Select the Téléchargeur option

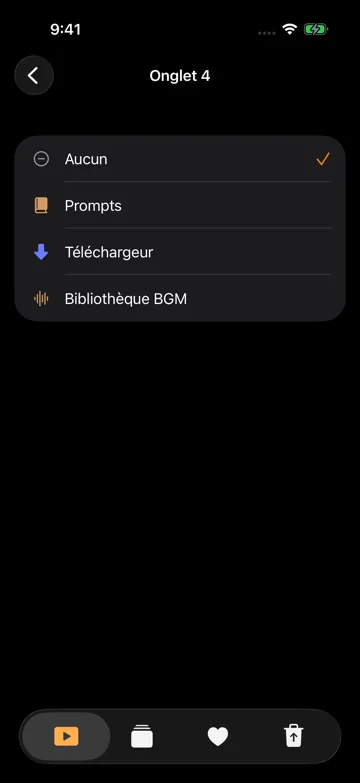coord(180,252)
